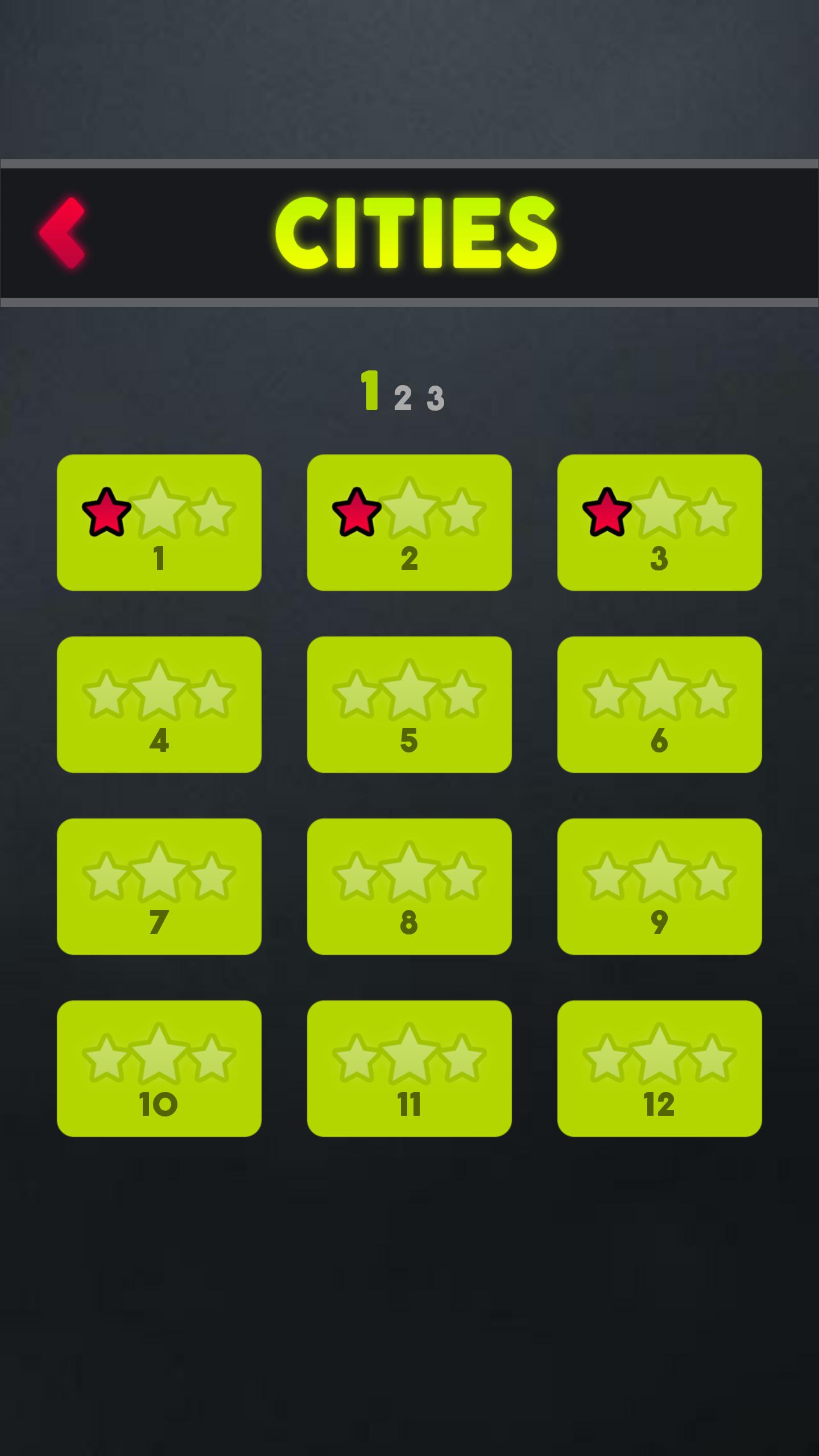This screenshot has width=819, height=1456.
Task: Tap the level 8 tile
Action: 409,887
